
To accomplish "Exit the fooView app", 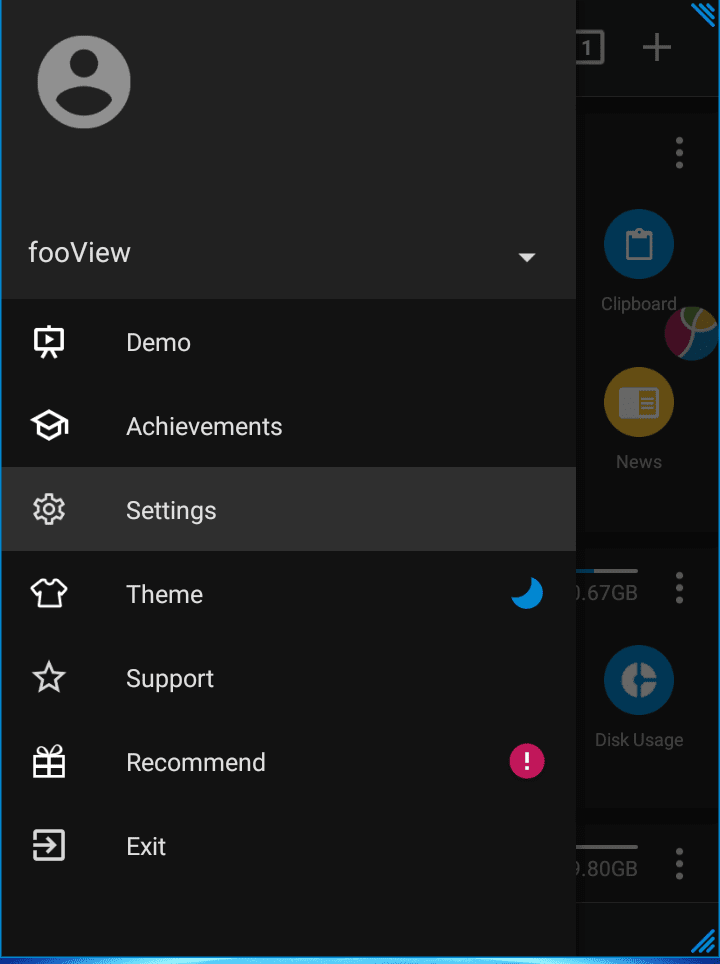I will pos(146,847).
